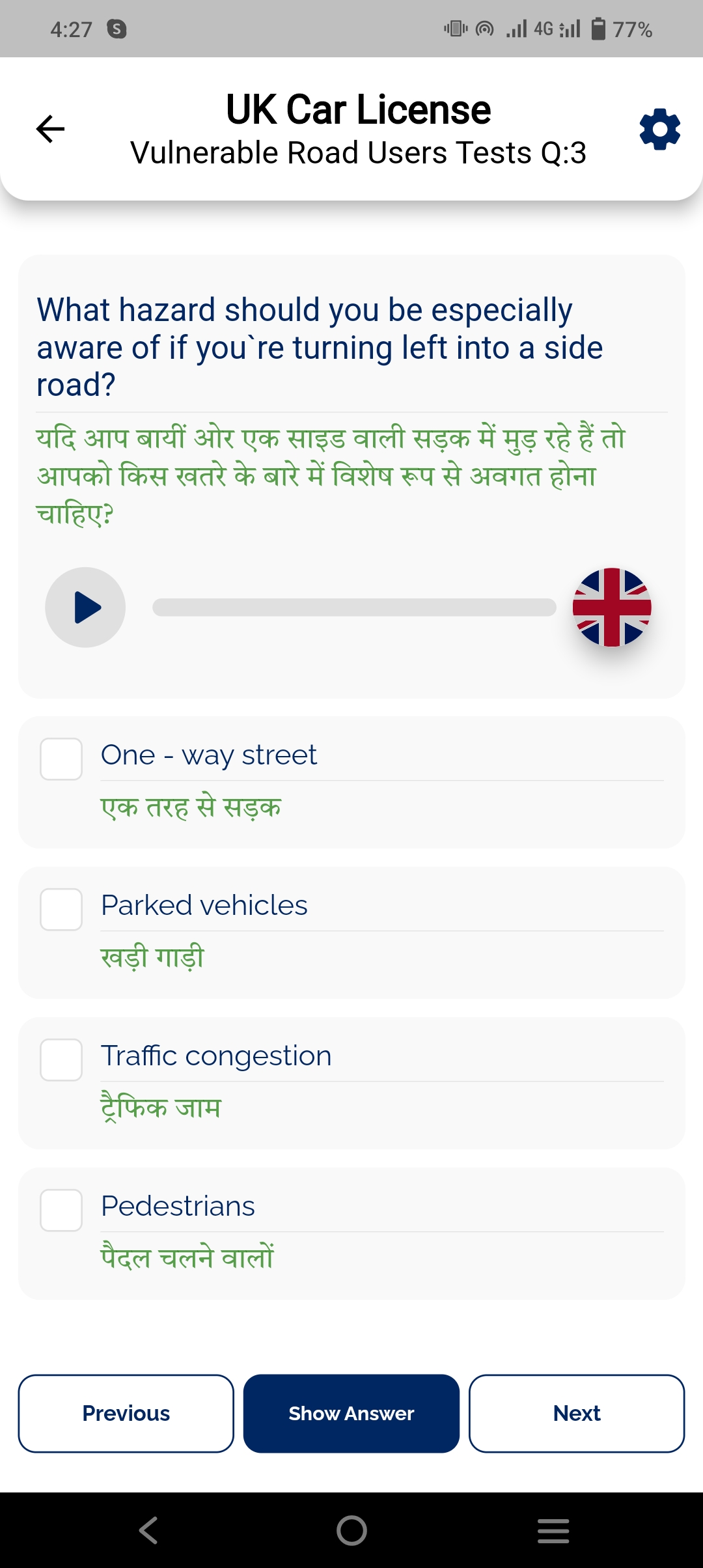
Task: Choose Pedestrians as the answer
Action: coord(61,1211)
